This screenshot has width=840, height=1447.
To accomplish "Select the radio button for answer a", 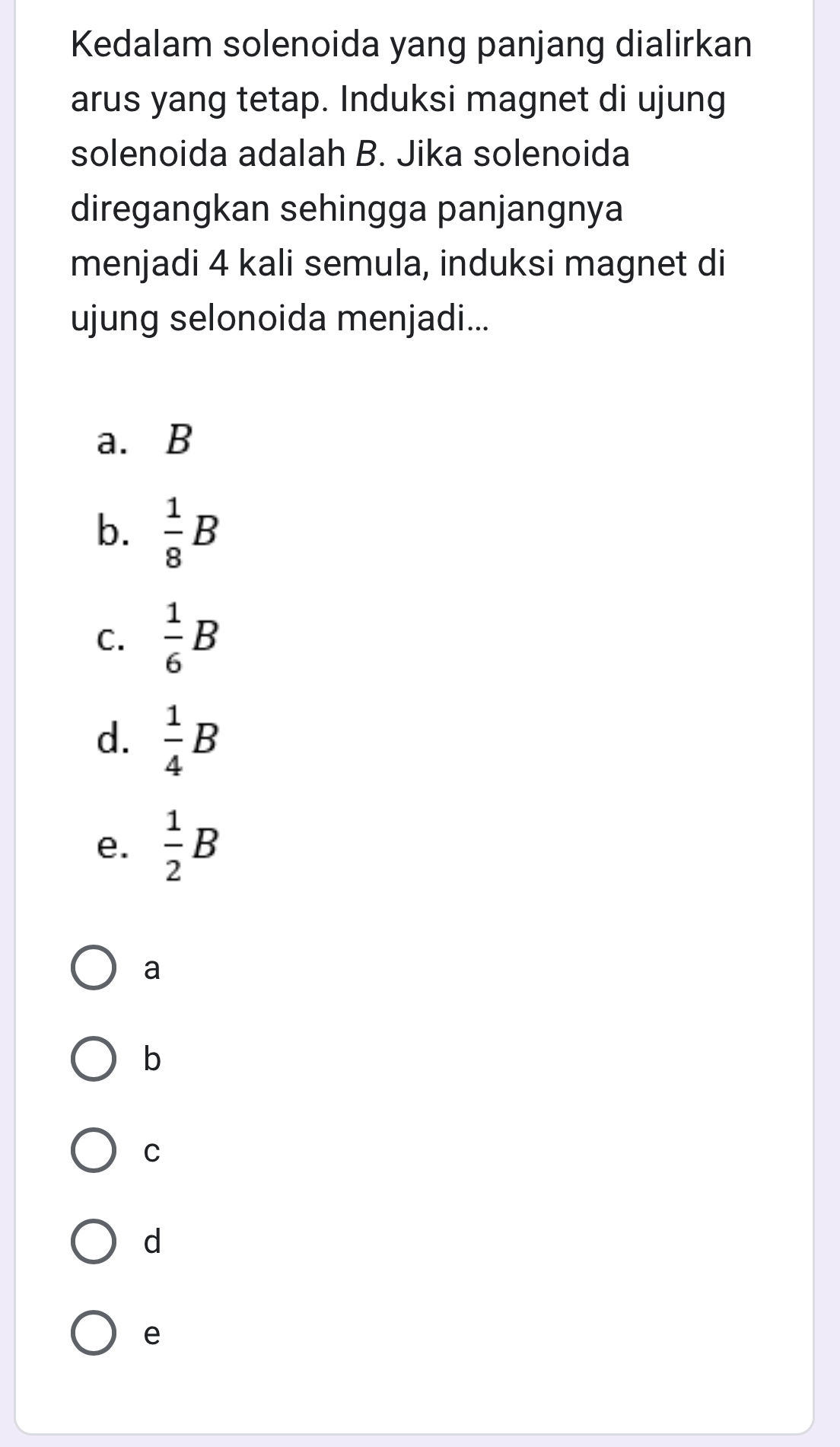I will pos(94,967).
